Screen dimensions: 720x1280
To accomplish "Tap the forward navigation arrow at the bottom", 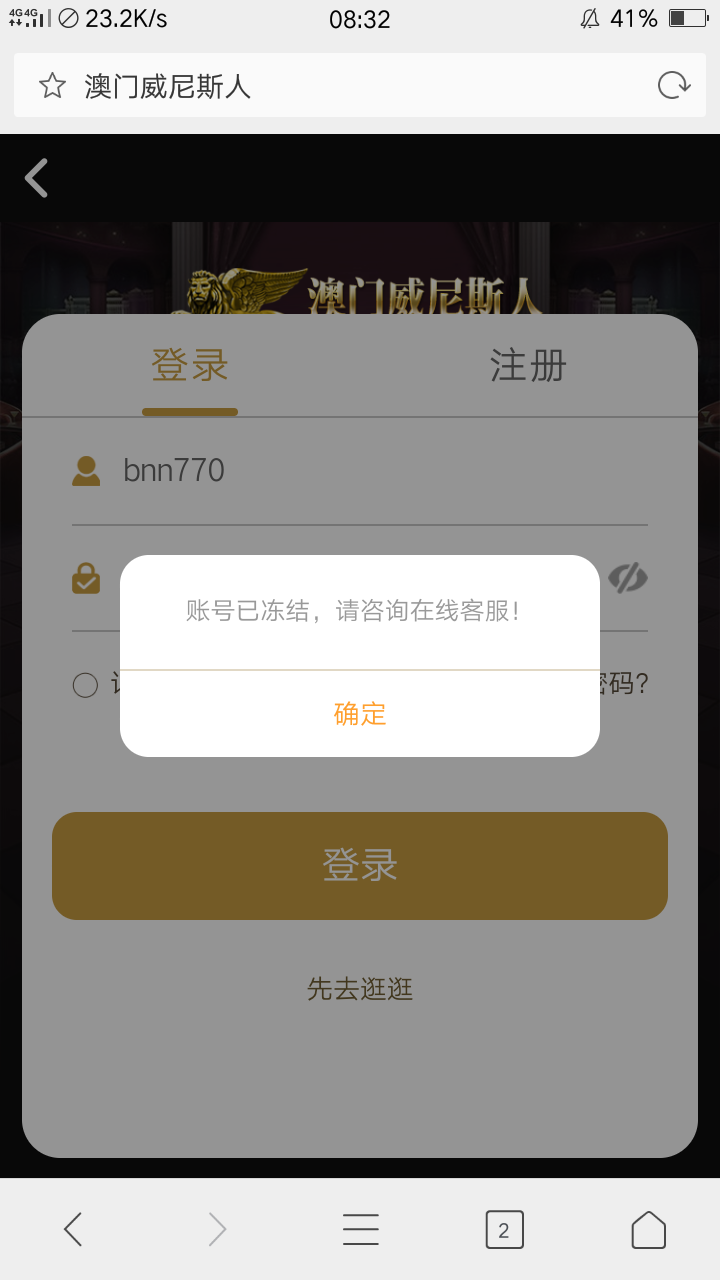I will pyautogui.click(x=216, y=1229).
